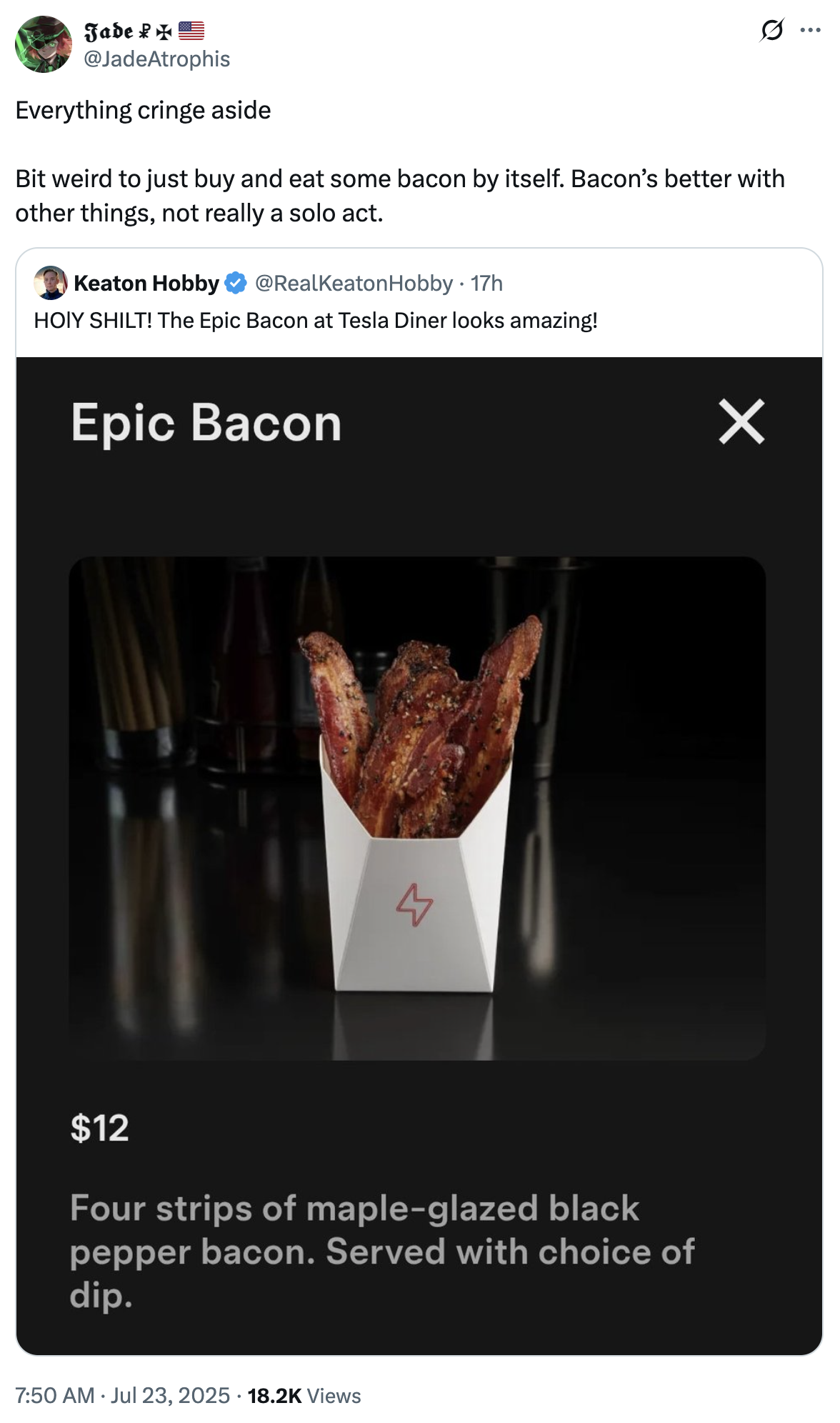
Task: Open Jade's profile avatar
Action: 41,41
